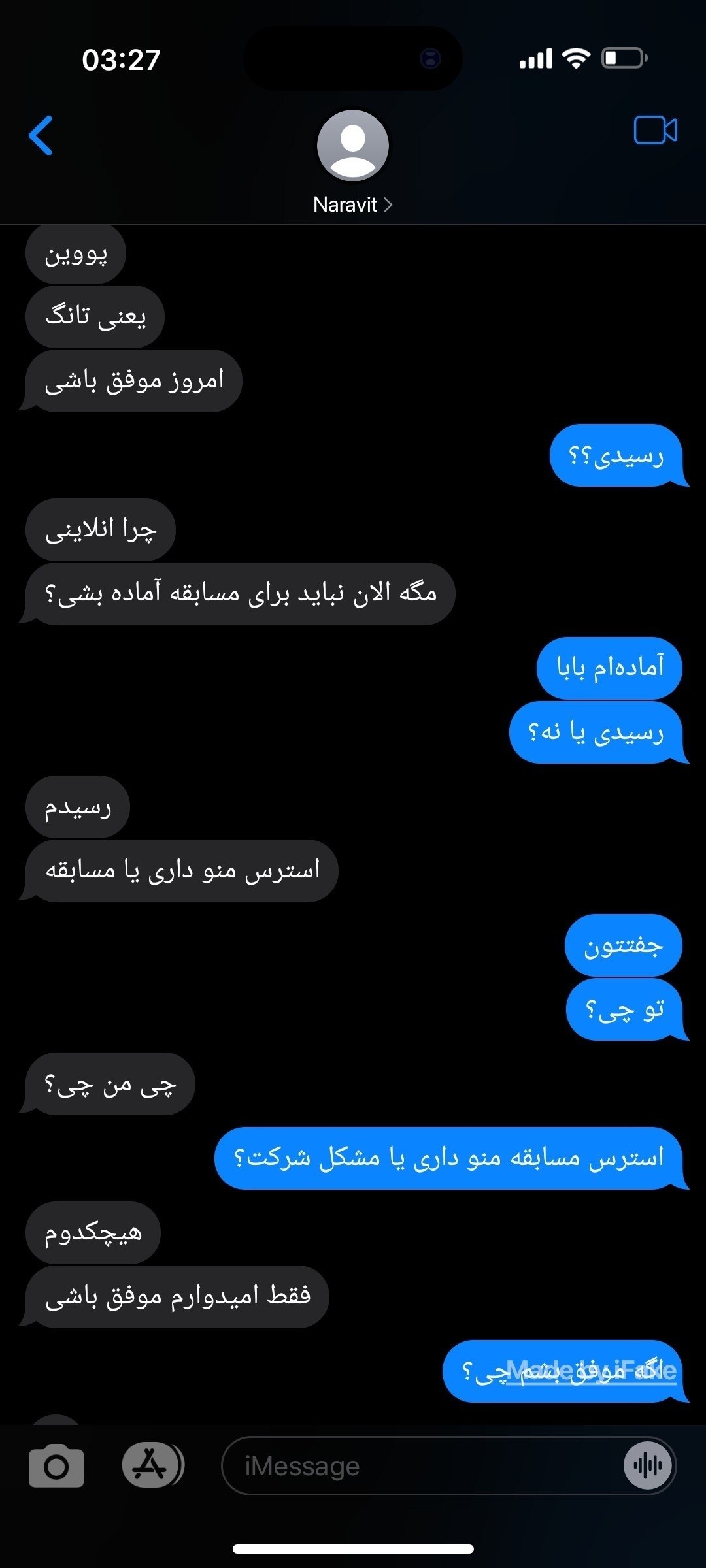Record an audio message
Image resolution: width=706 pixels, height=1568 pixels.
point(648,1466)
